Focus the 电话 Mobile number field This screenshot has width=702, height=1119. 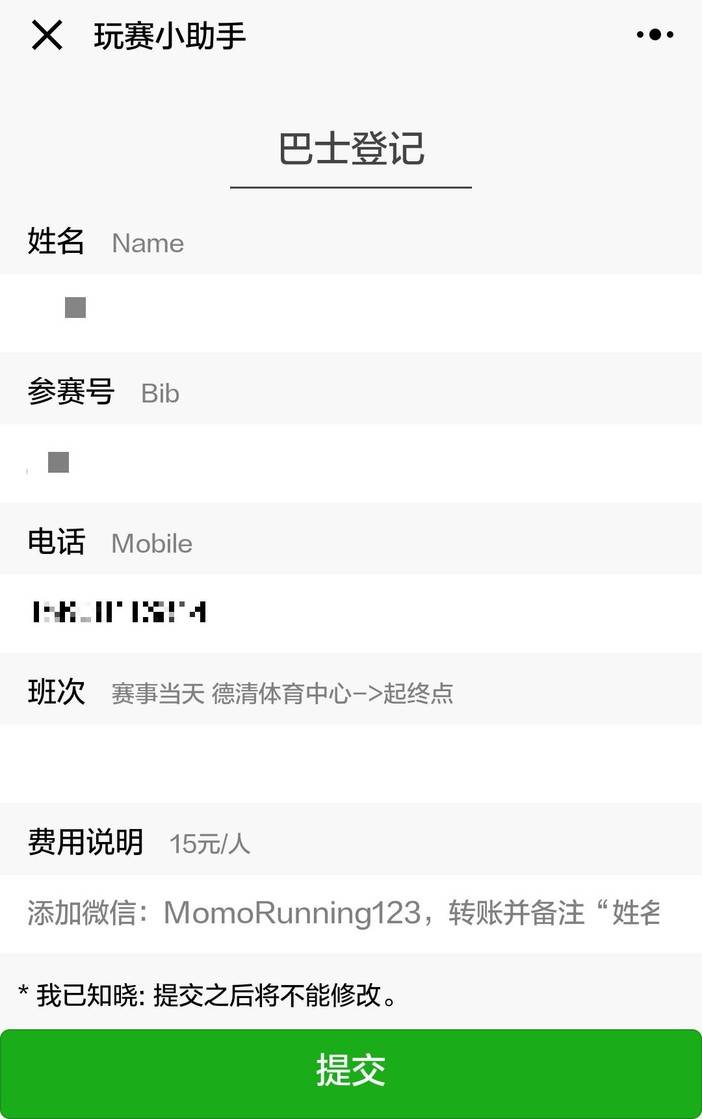pos(351,613)
